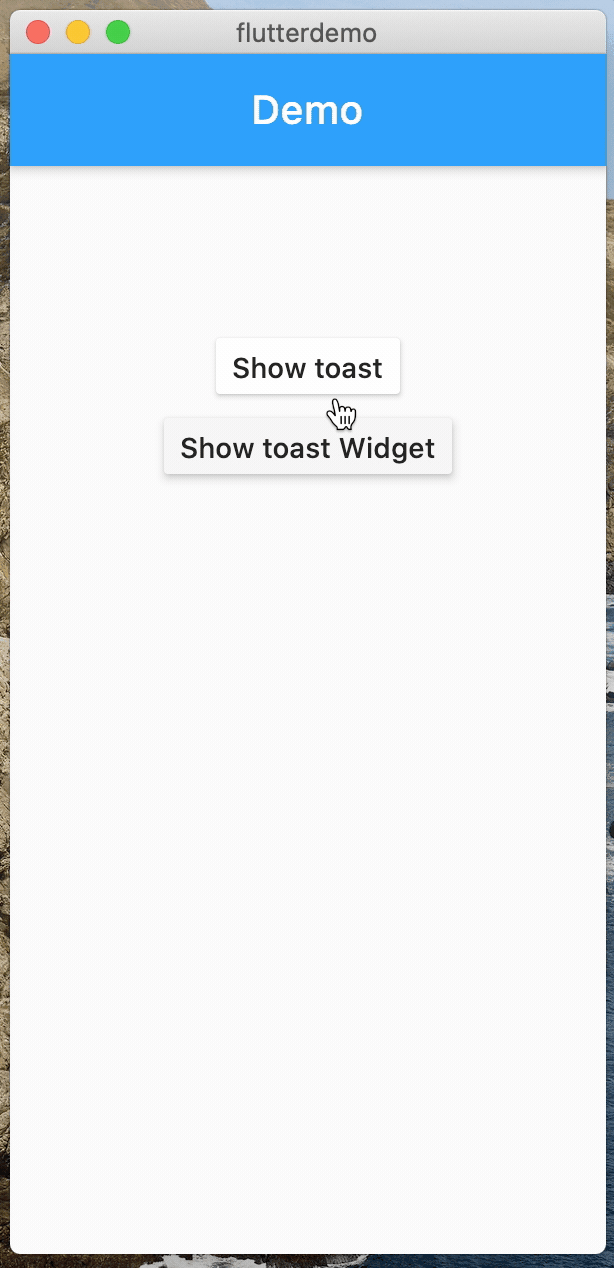Close the flutterdemo window
This screenshot has height=1268, width=614.
coord(38,32)
